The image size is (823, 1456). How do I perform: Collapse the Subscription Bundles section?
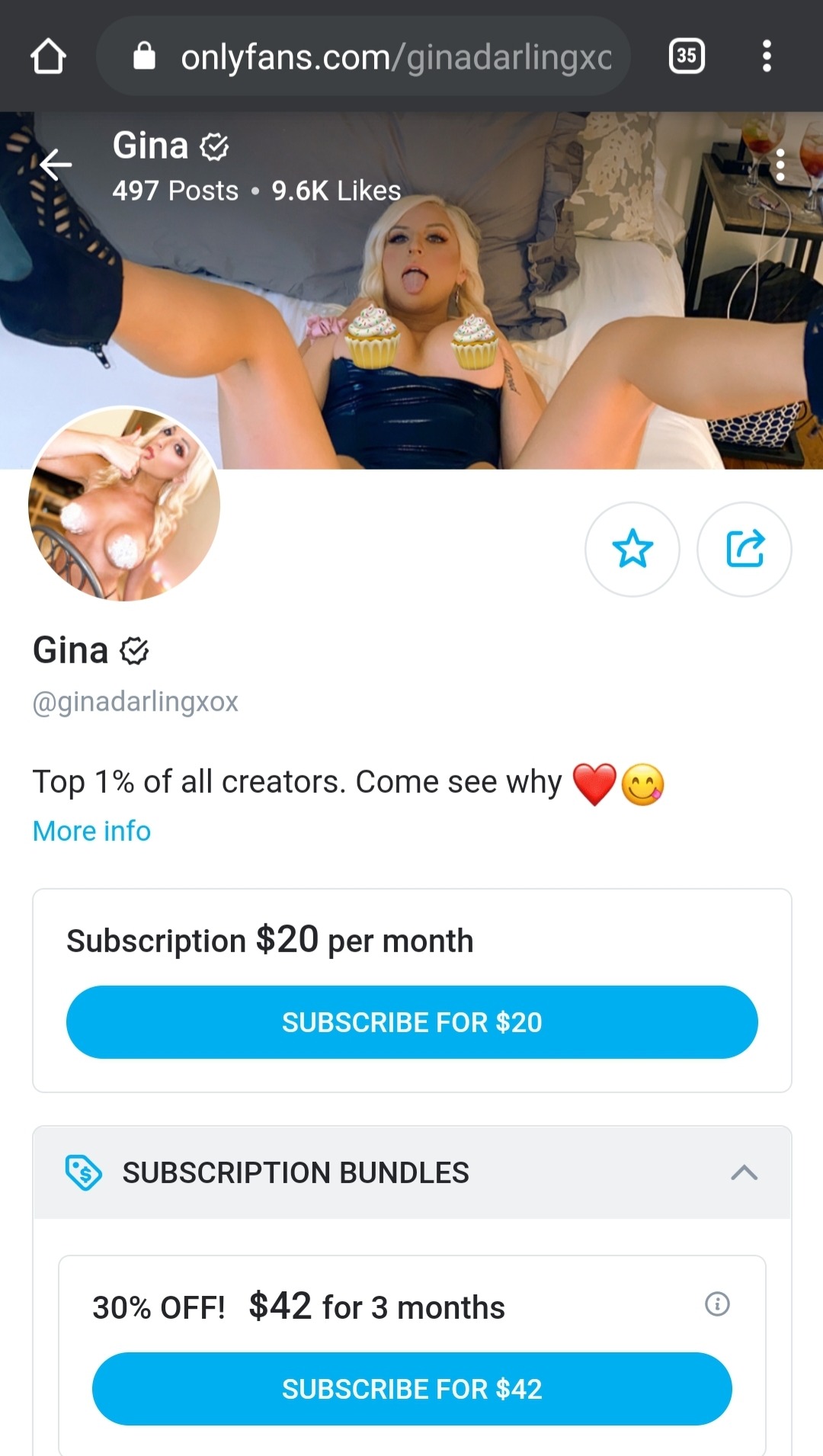pos(744,1172)
